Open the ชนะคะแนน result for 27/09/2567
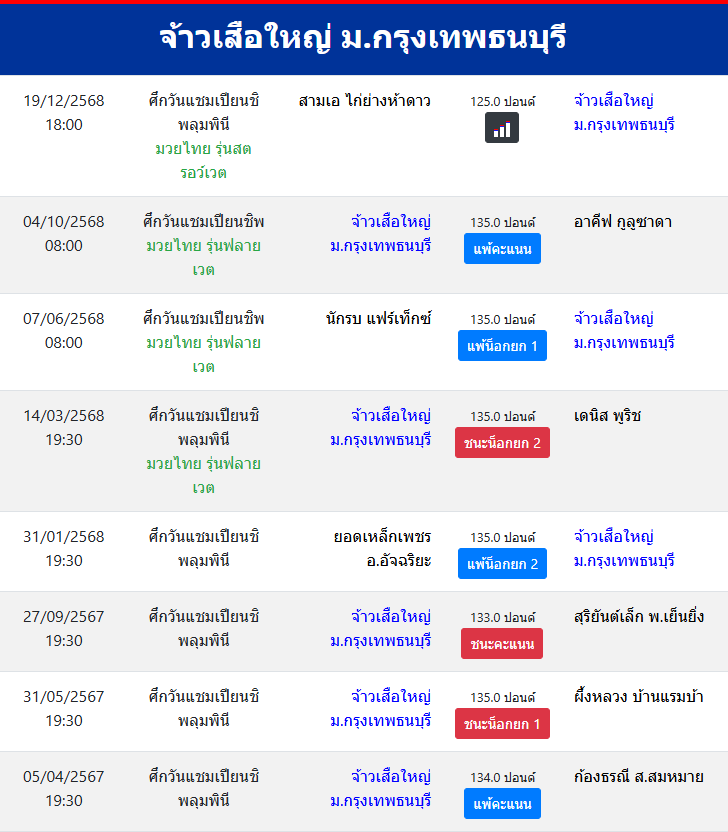Image resolution: width=728 pixels, height=832 pixels. tap(502, 644)
